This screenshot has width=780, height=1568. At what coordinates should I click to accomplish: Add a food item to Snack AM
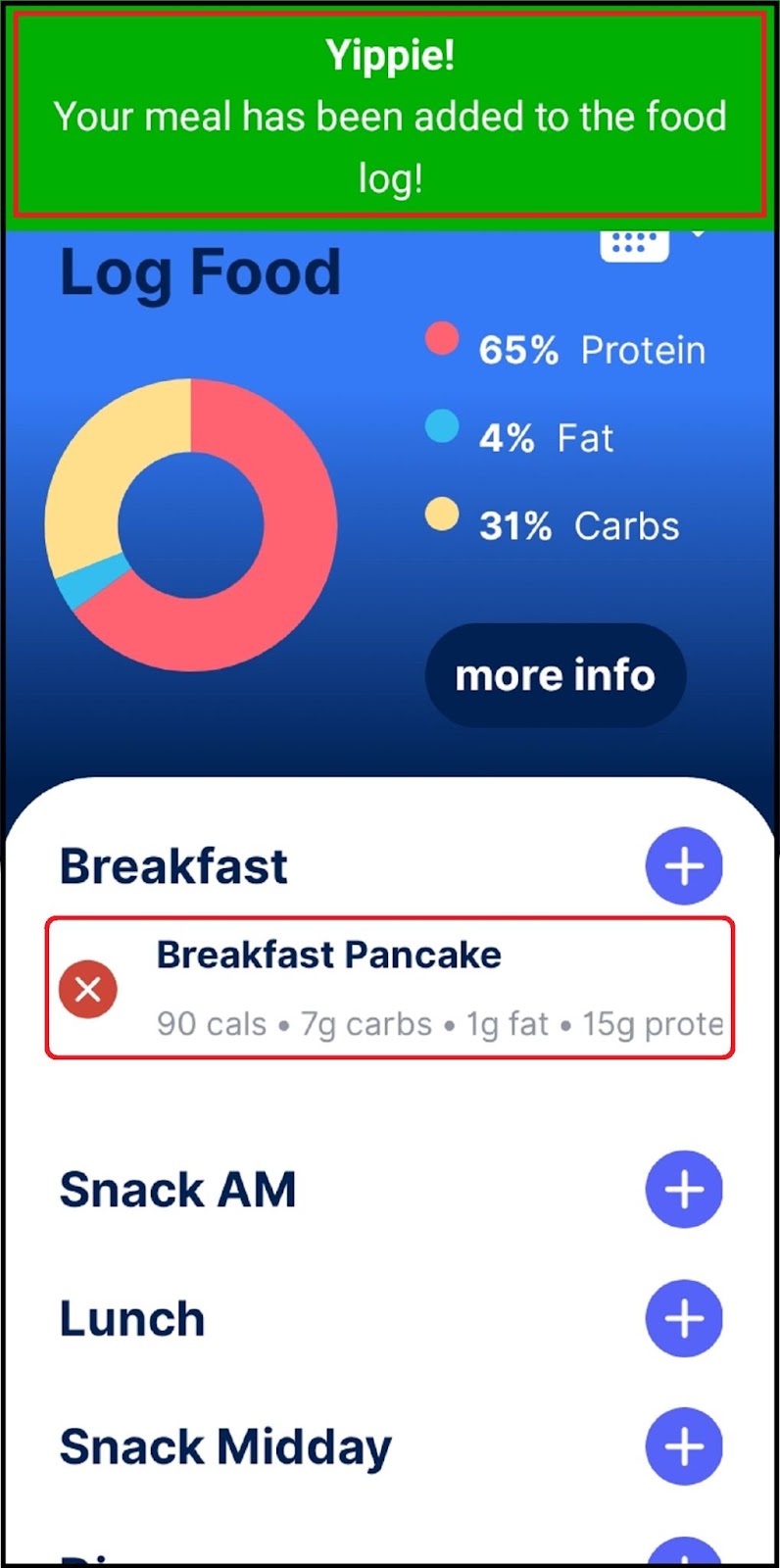[684, 1190]
